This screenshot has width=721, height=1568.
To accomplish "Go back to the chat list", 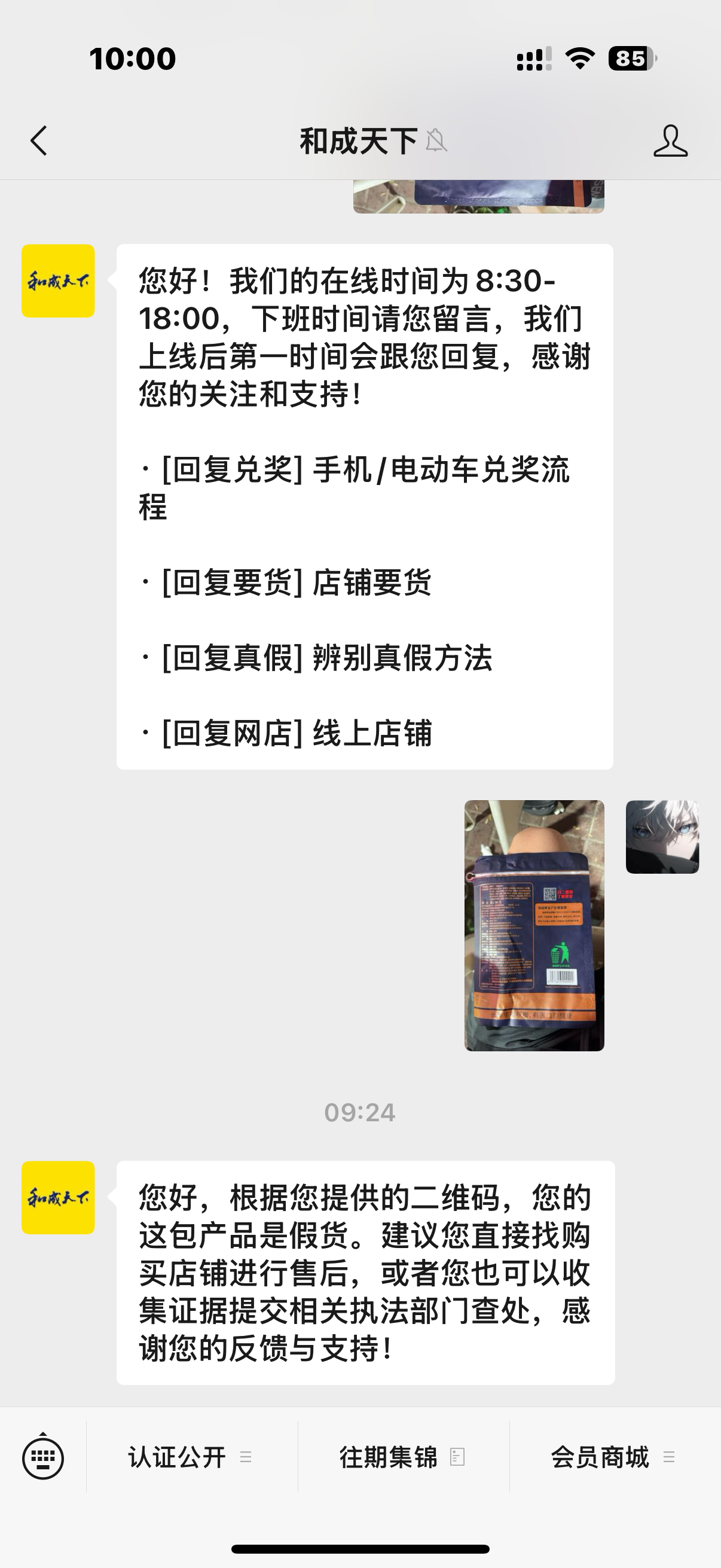I will tap(39, 141).
